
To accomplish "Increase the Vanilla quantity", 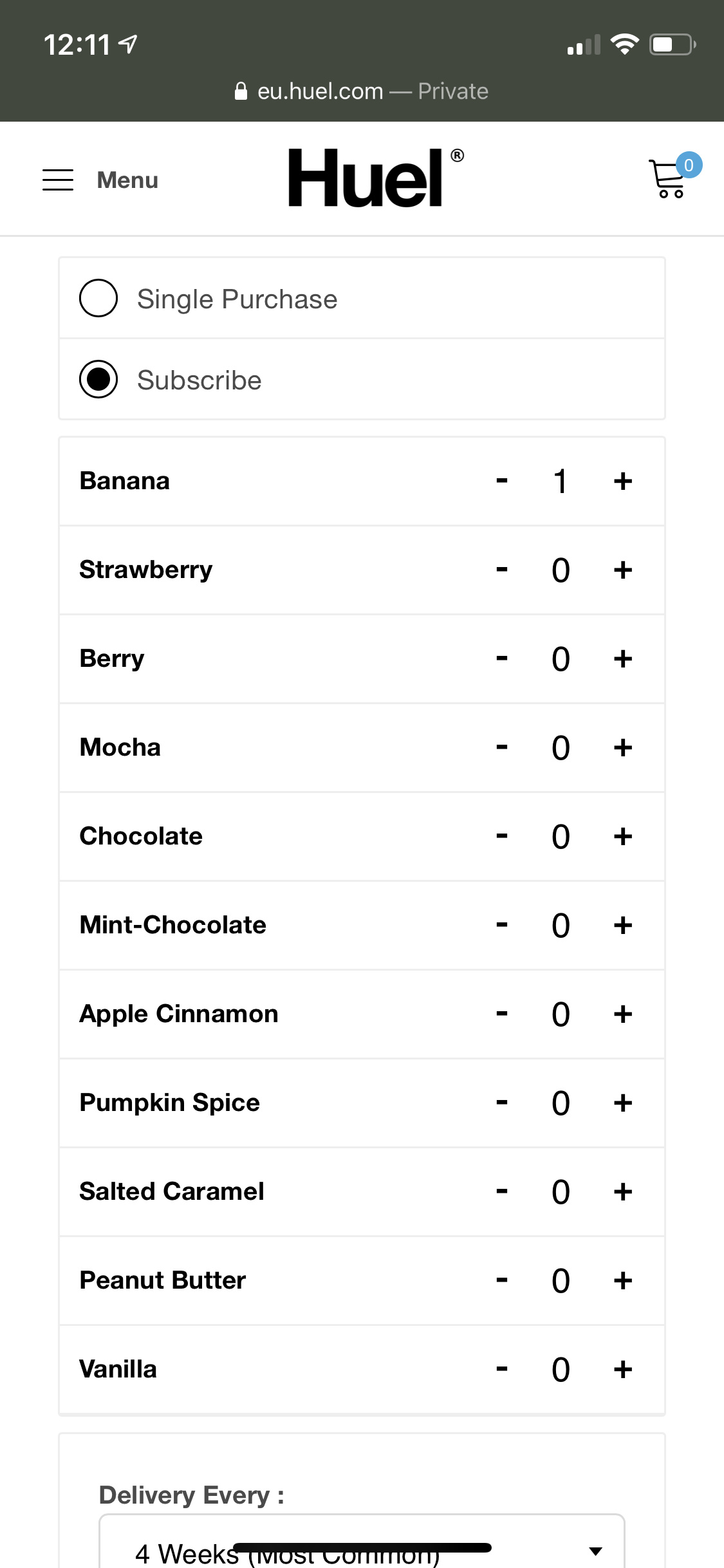I will [622, 1369].
